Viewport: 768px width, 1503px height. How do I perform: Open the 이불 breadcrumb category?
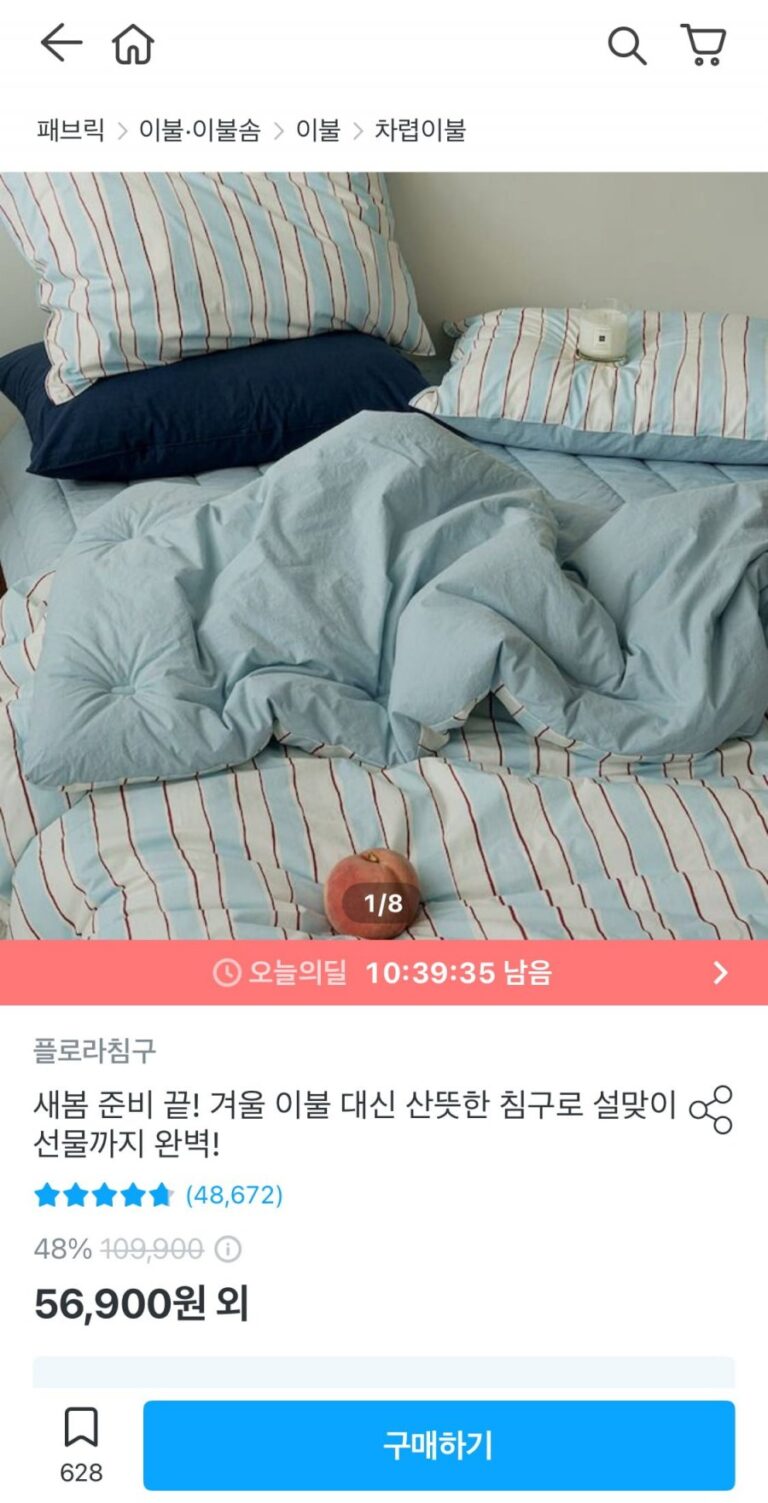pos(317,130)
